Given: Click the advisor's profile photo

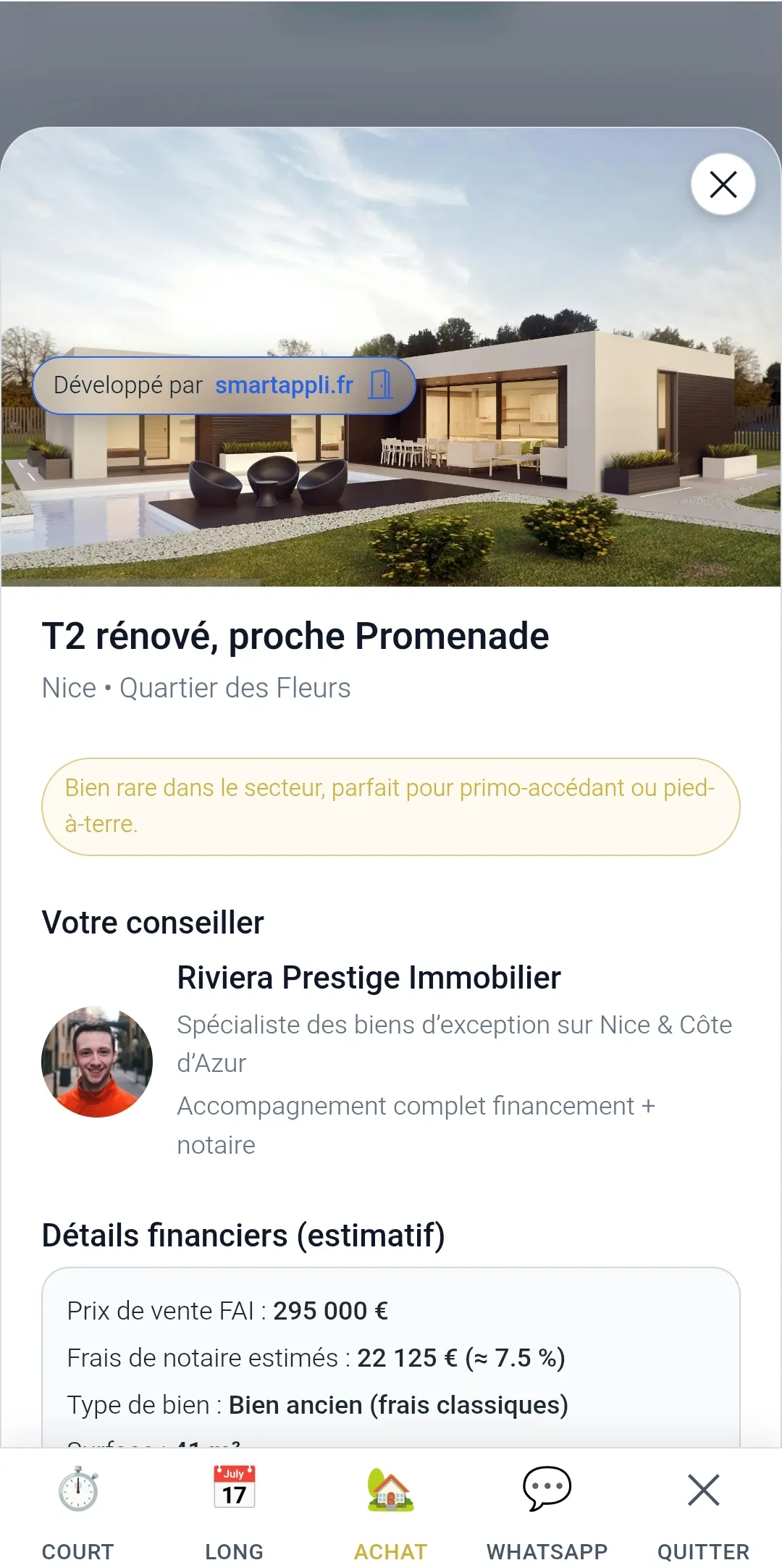Looking at the screenshot, I should pos(97,1062).
